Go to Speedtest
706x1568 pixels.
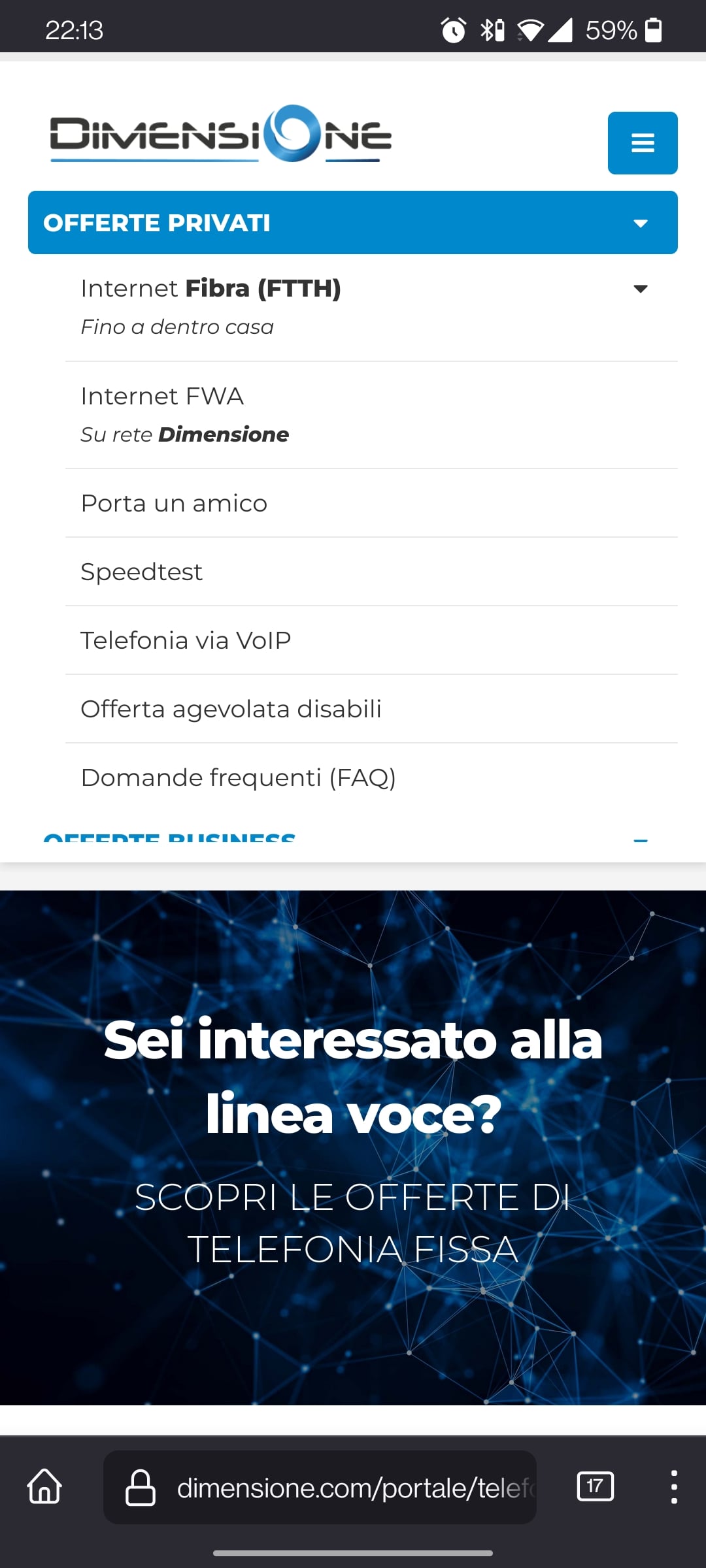pyautogui.click(x=141, y=572)
